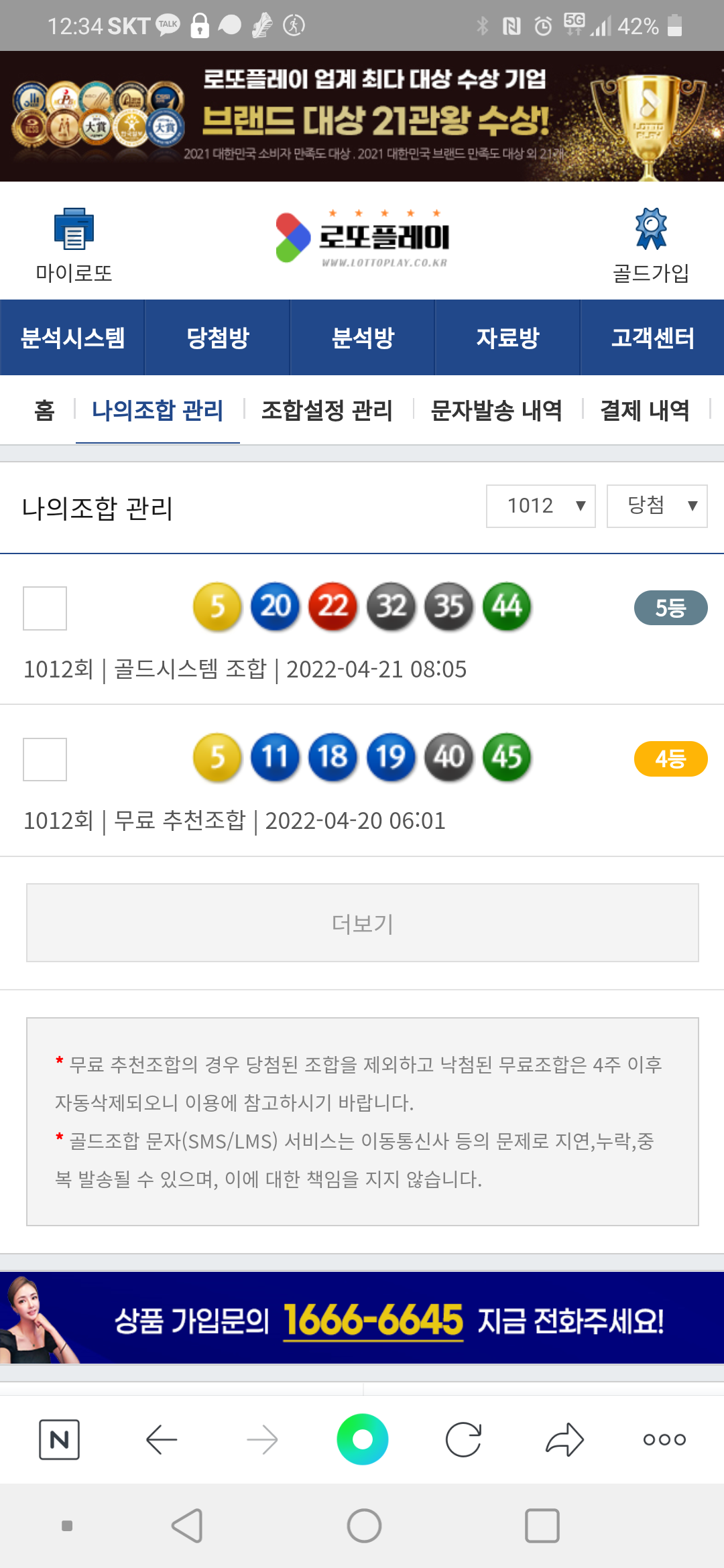Expand the 당첨 filter dropdown
The image size is (724, 1568).
point(657,506)
